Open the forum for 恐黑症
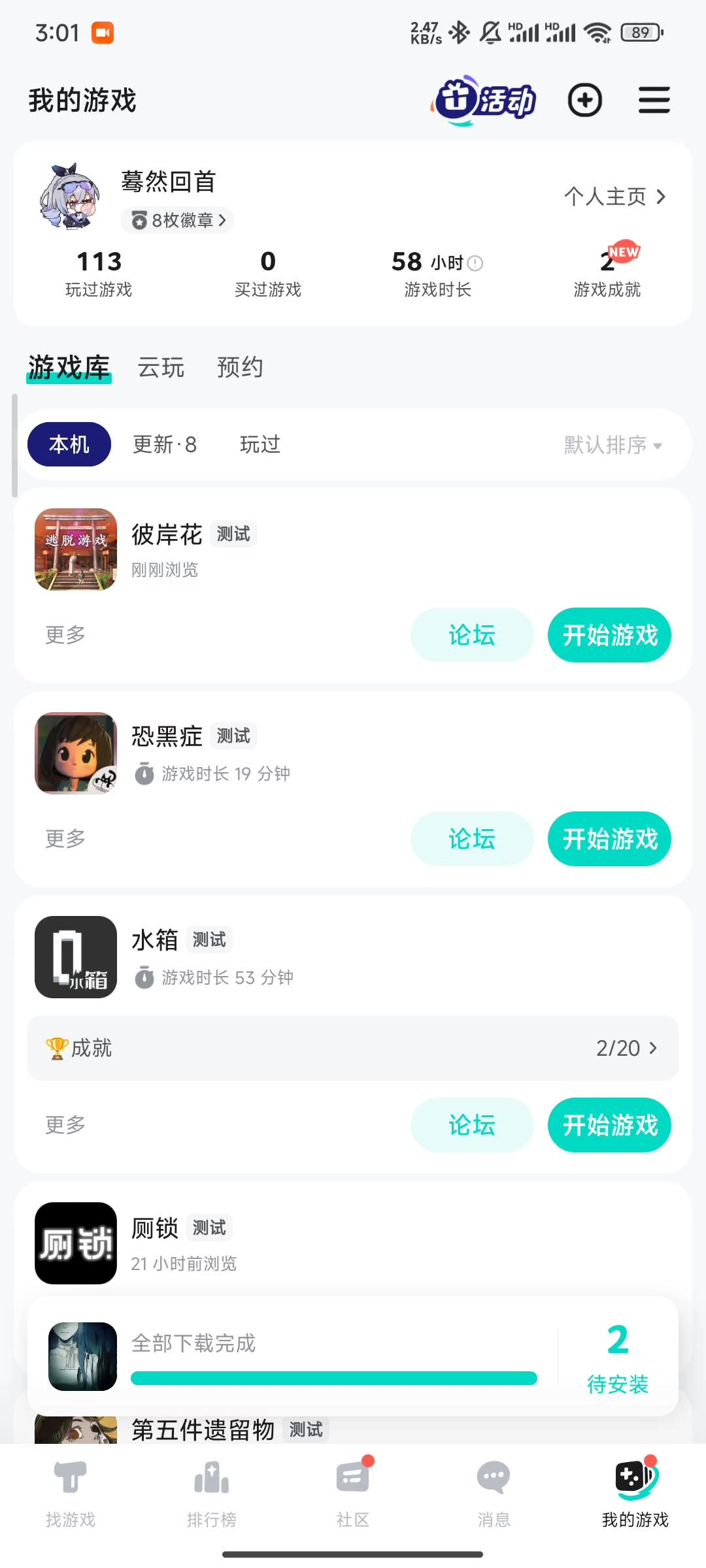The width and height of the screenshot is (706, 1568). pos(472,839)
